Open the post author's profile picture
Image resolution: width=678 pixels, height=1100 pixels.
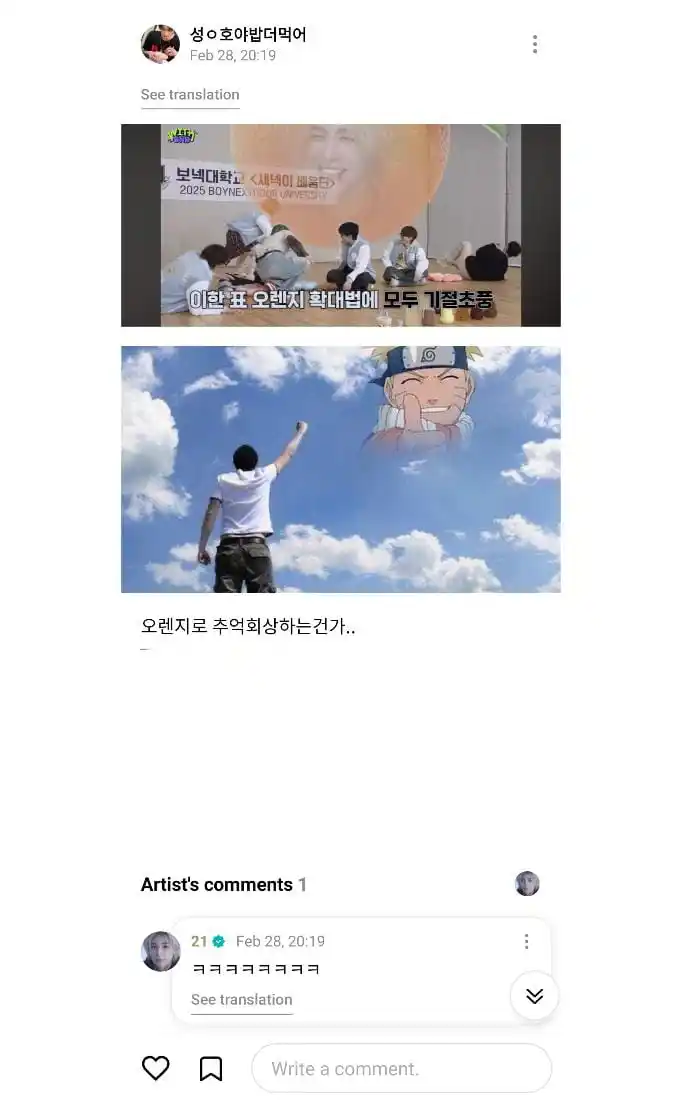[x=160, y=44]
